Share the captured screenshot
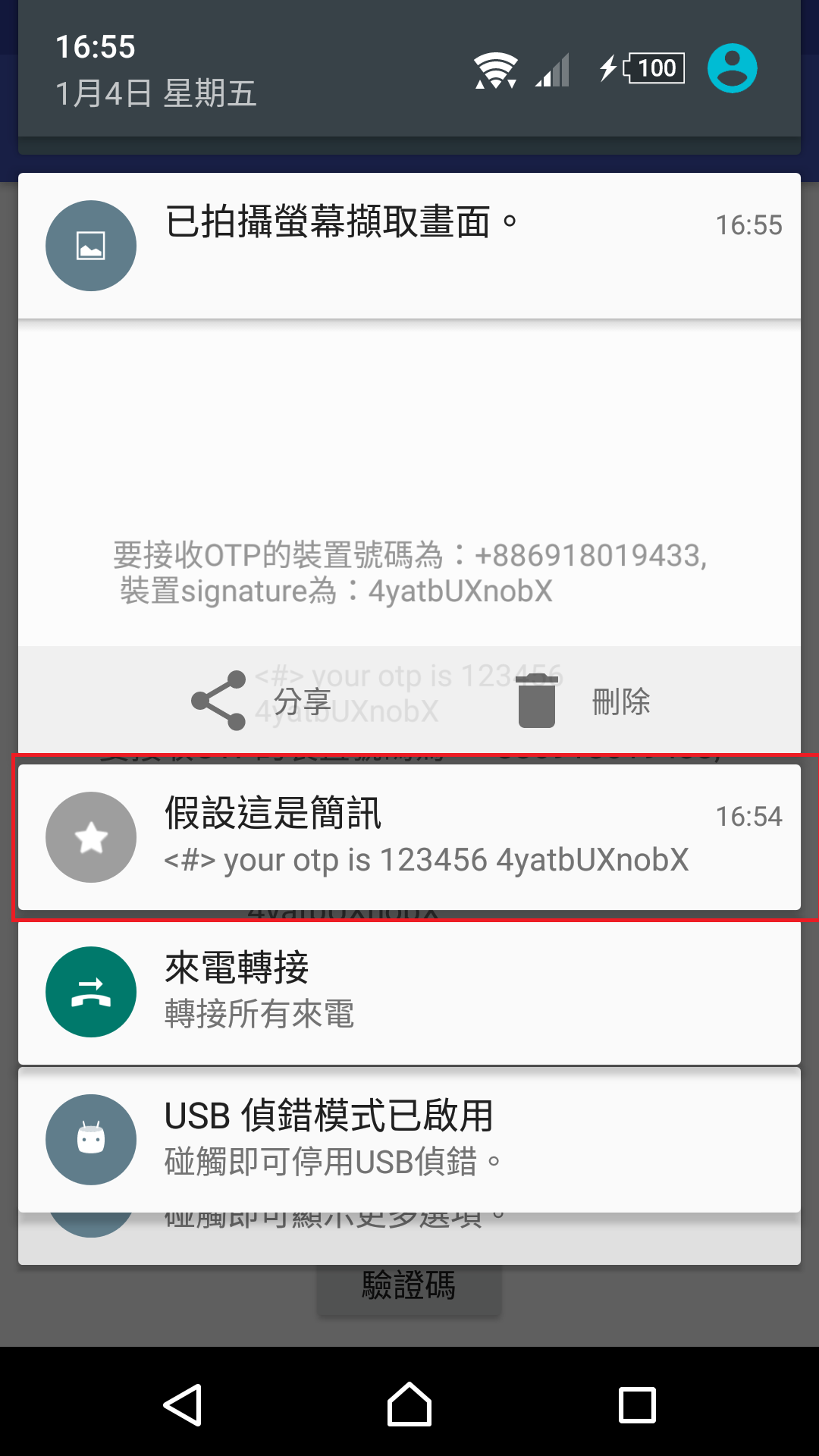 click(262, 701)
